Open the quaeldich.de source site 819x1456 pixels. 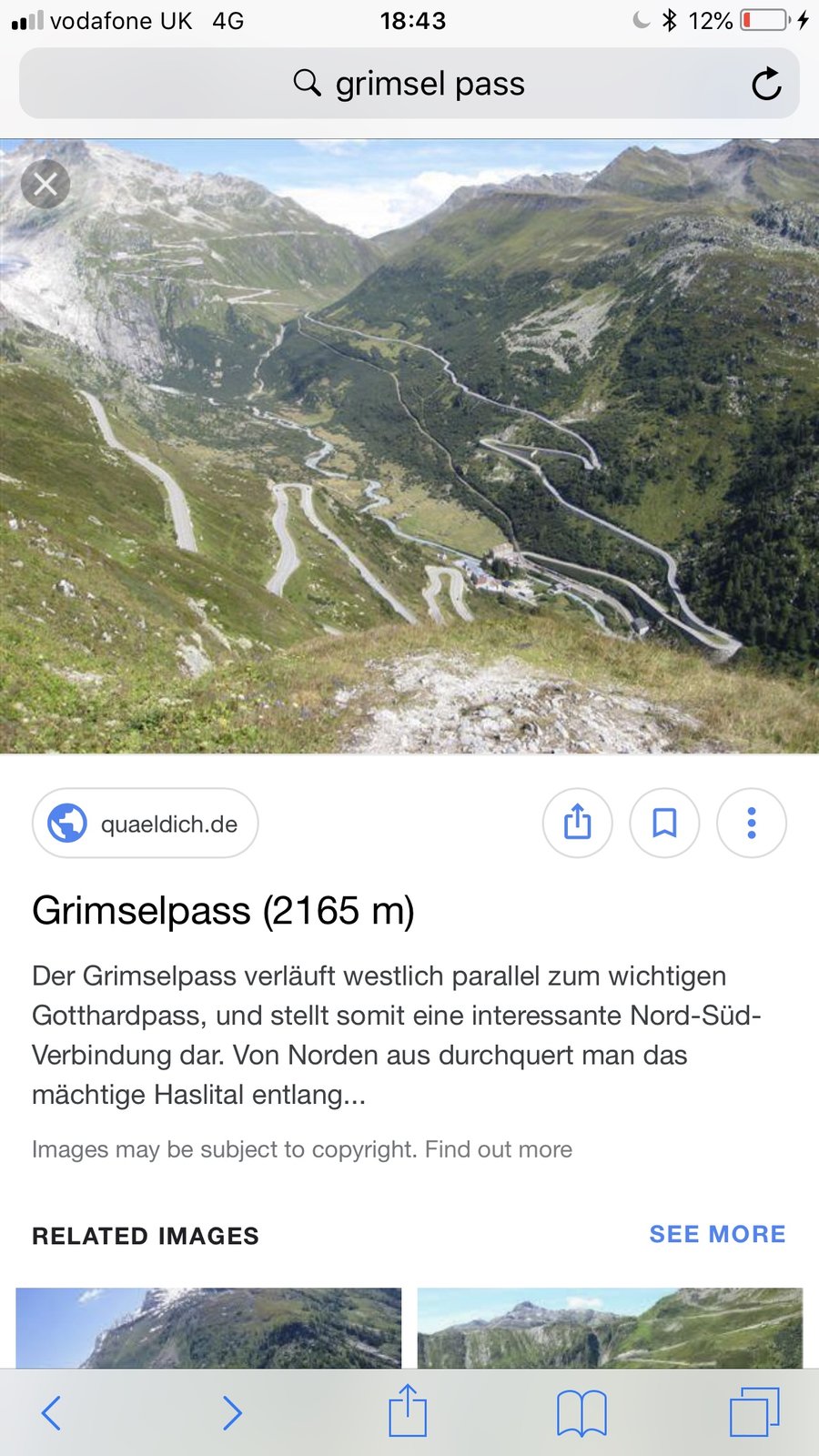pyautogui.click(x=146, y=824)
